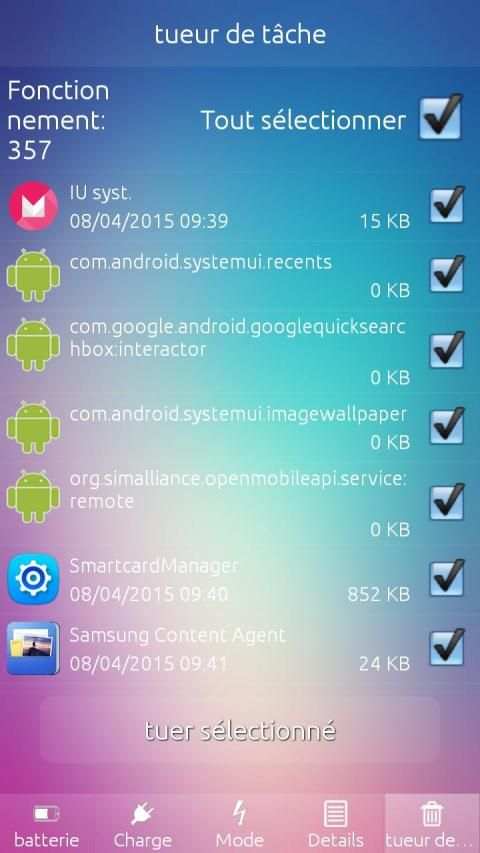480x853 pixels.
Task: Deselect org.simalliance.openmobileapi.service checkbox
Action: [x=447, y=502]
